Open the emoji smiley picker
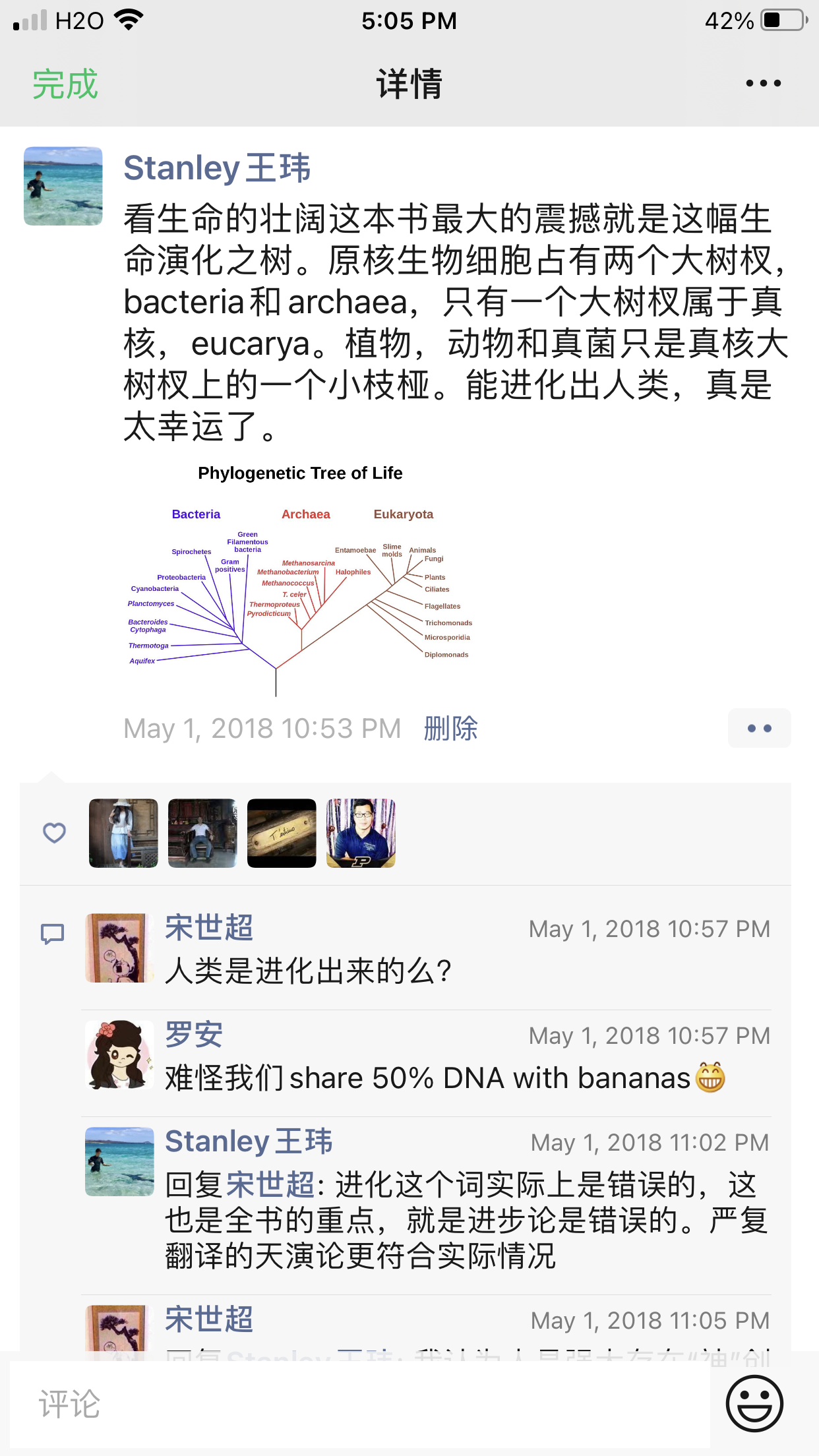The width and height of the screenshot is (819, 1456). coord(754,1404)
